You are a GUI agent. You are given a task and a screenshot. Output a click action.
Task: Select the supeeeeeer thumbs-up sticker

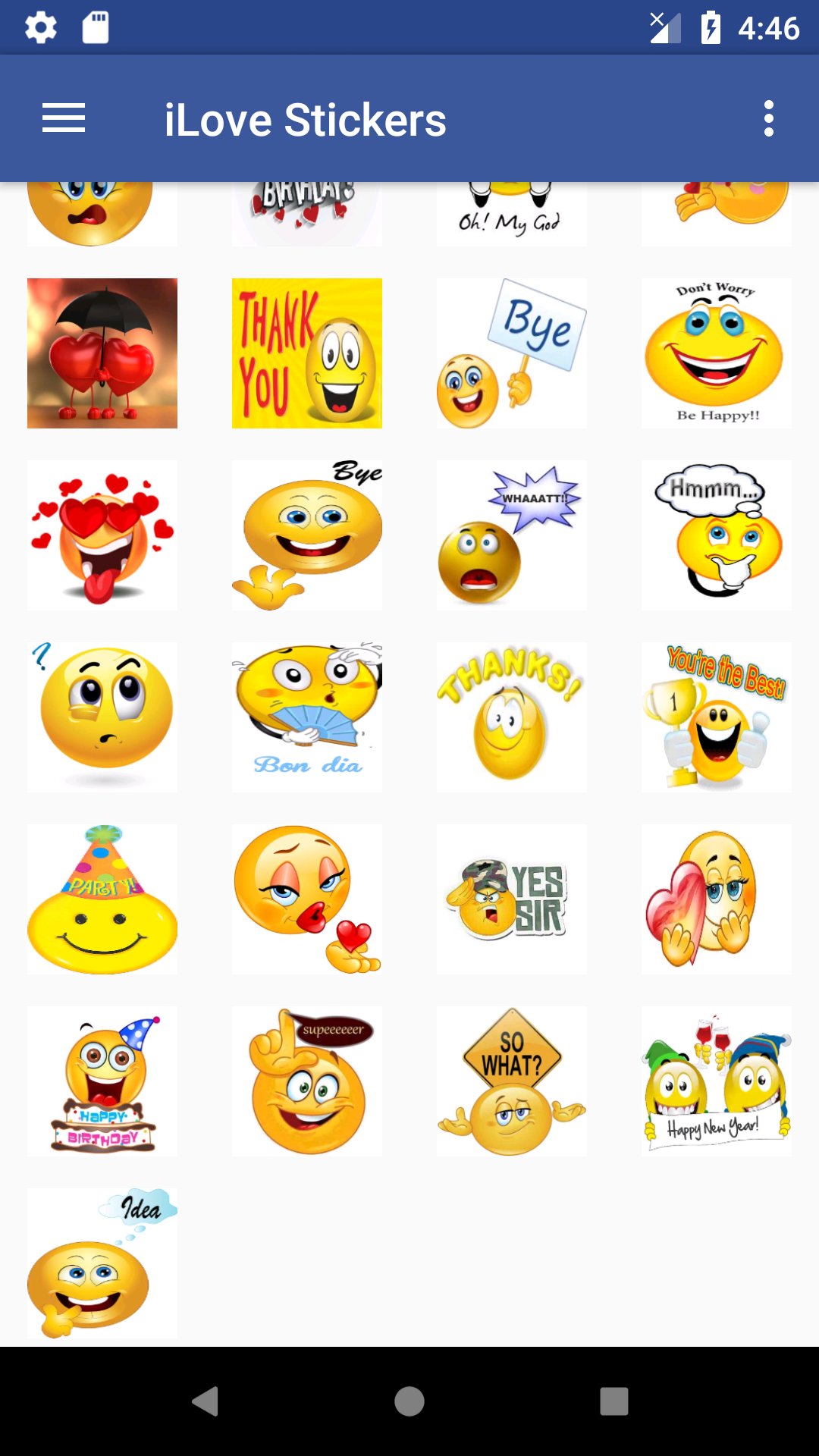point(306,1081)
